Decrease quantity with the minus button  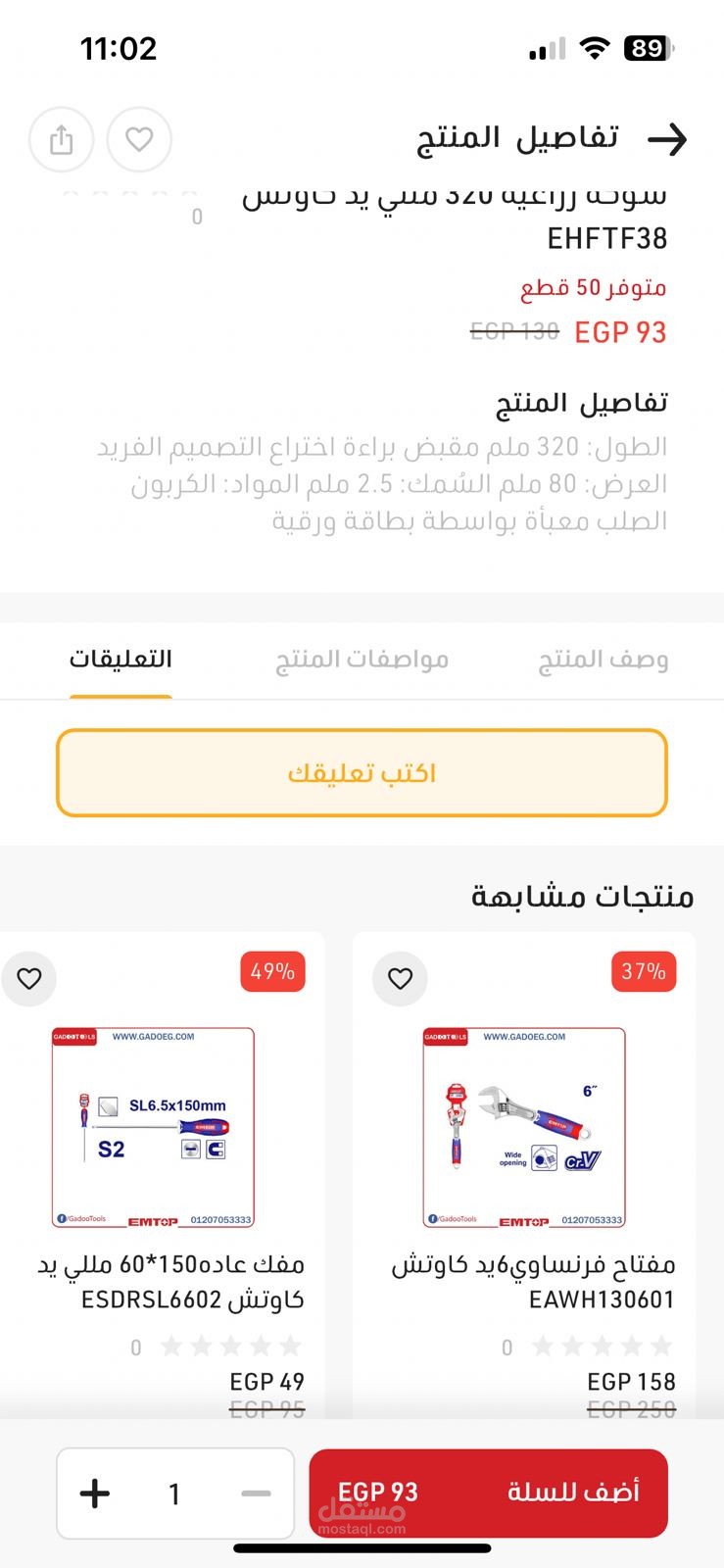point(255,1494)
